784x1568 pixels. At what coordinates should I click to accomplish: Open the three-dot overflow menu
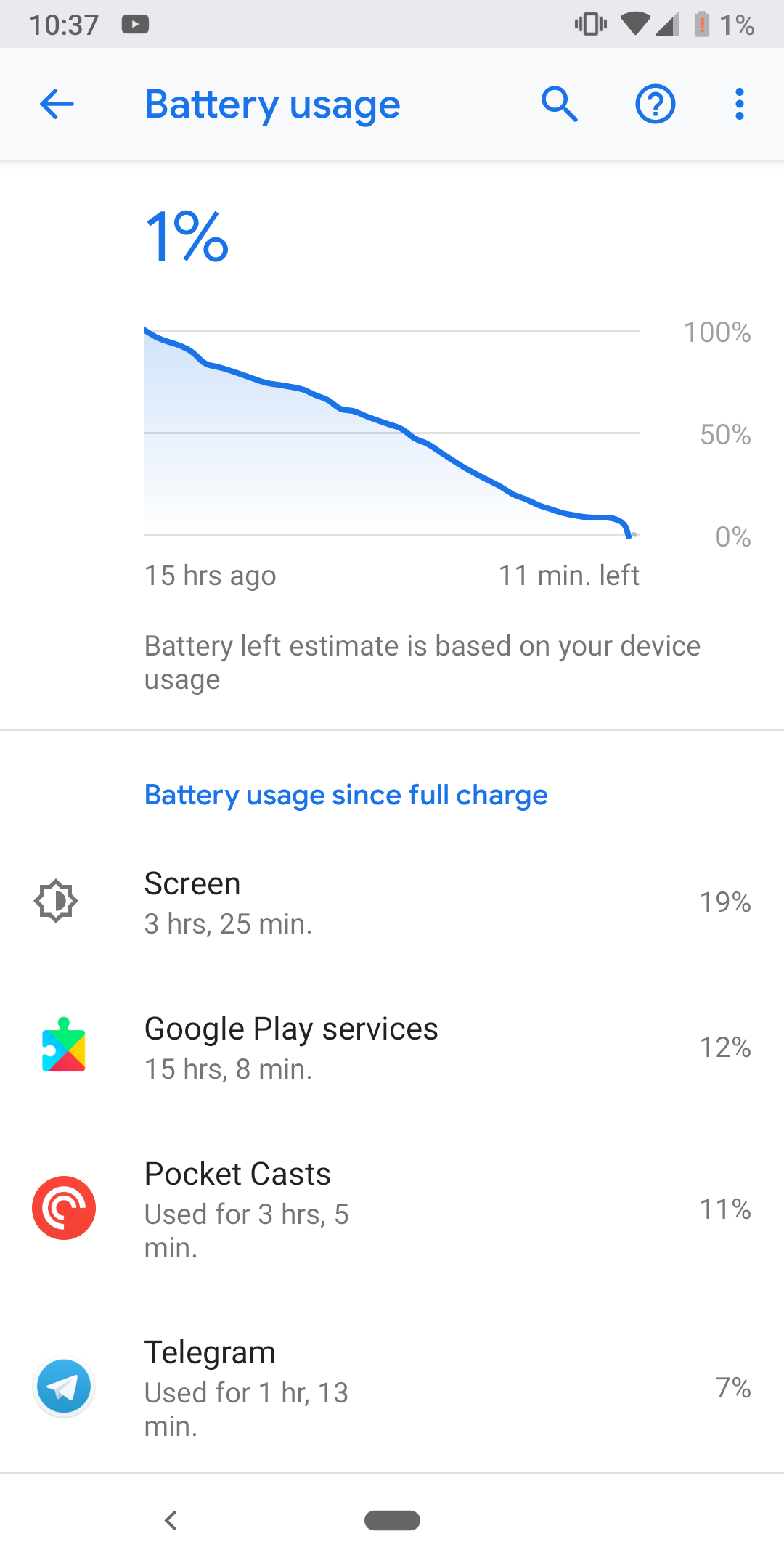click(740, 104)
